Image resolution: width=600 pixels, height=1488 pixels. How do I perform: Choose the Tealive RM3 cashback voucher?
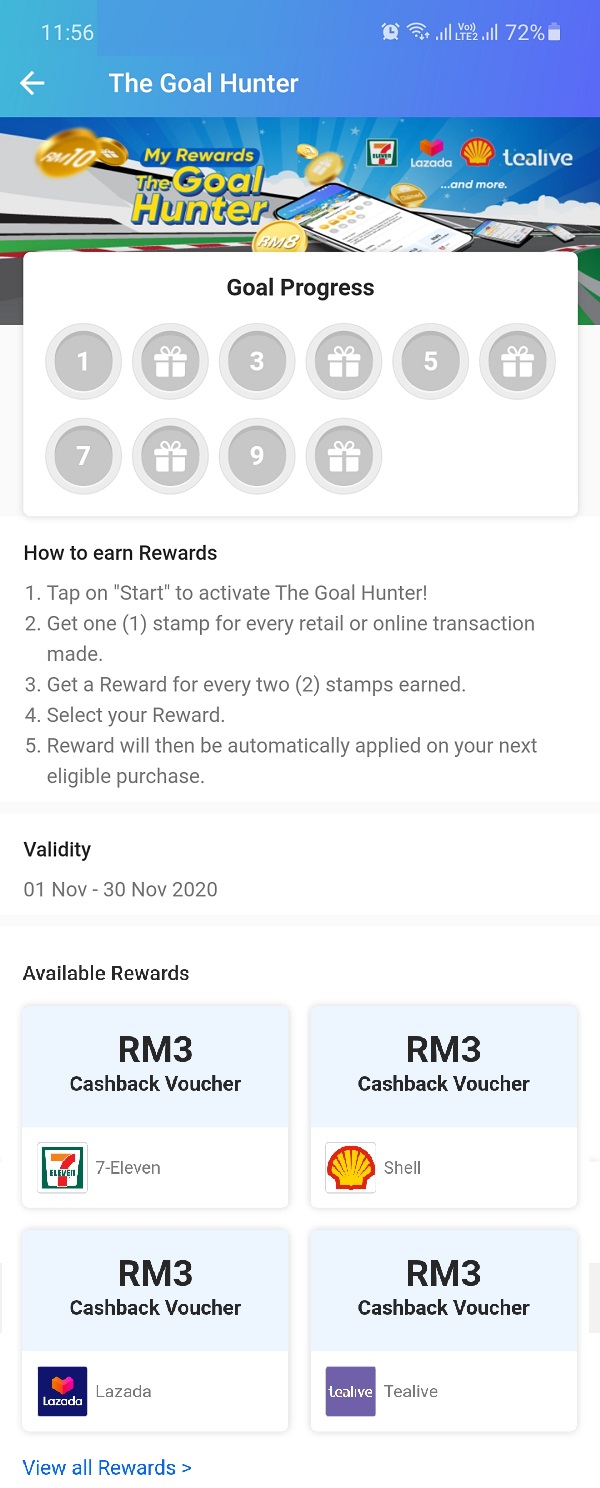(443, 1330)
